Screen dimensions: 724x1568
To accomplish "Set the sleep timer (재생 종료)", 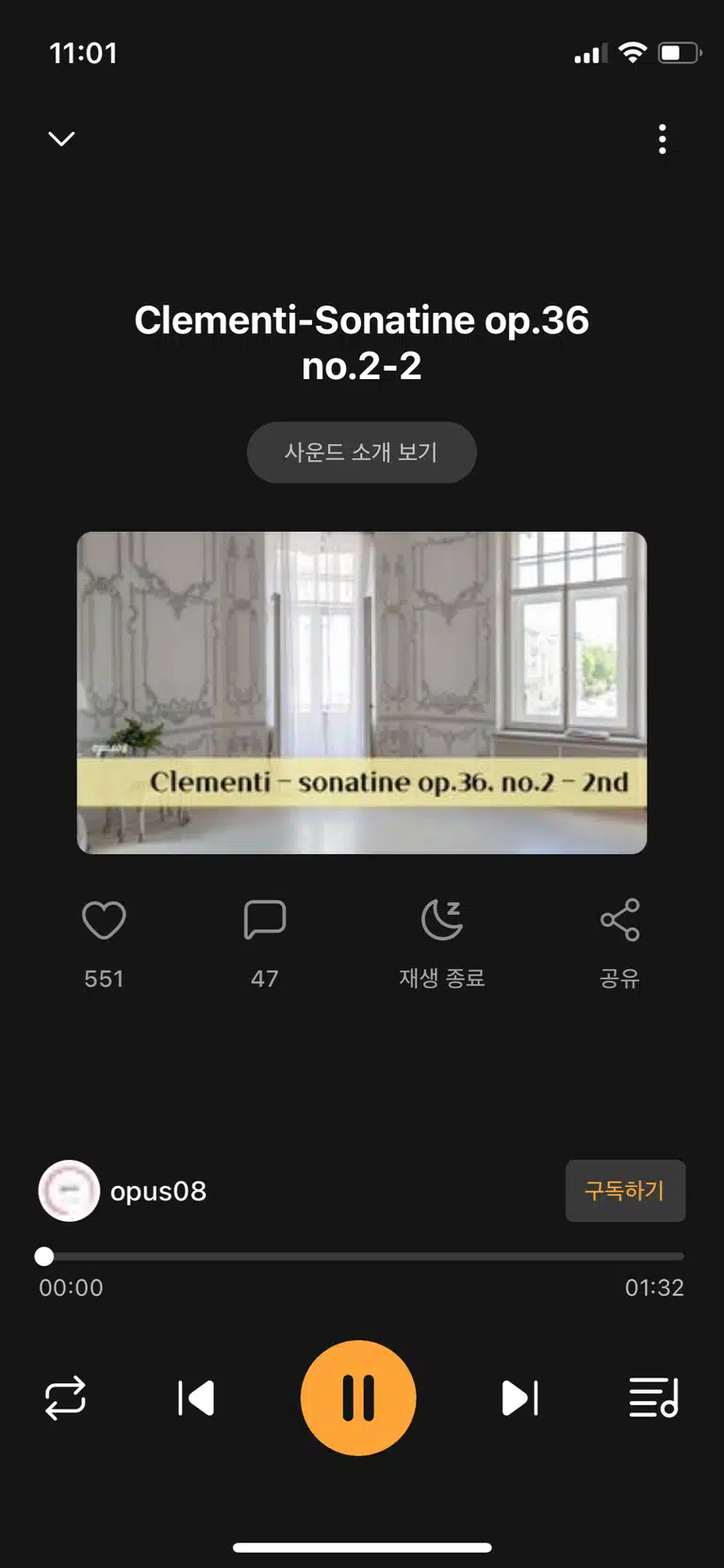I will pyautogui.click(x=442, y=920).
